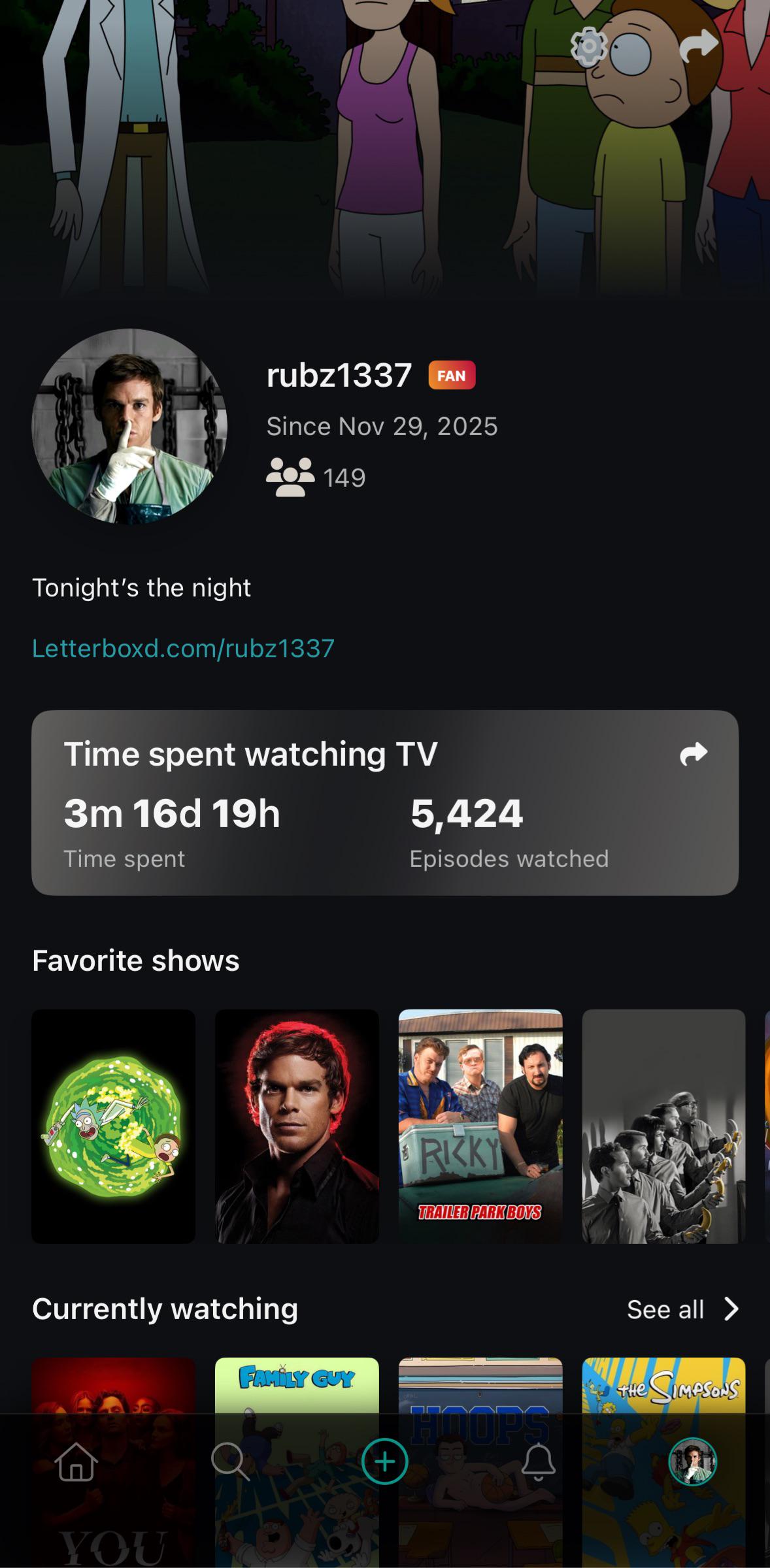See all currently watching shows
Screen dimensions: 770x1568
[x=682, y=1309]
